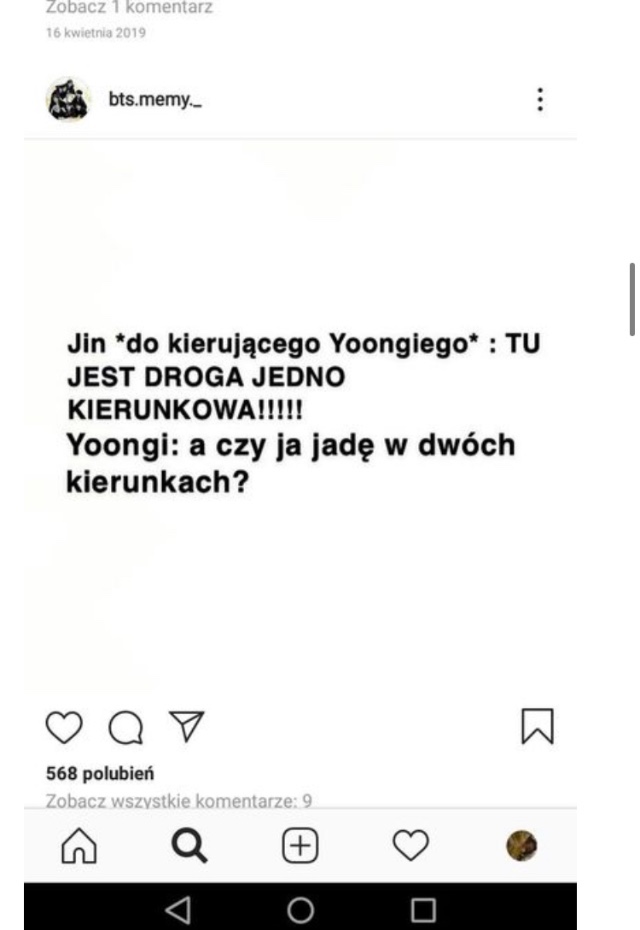Screen dimensions: 640x930
Task: Bookmark the post
Action: 537,726
